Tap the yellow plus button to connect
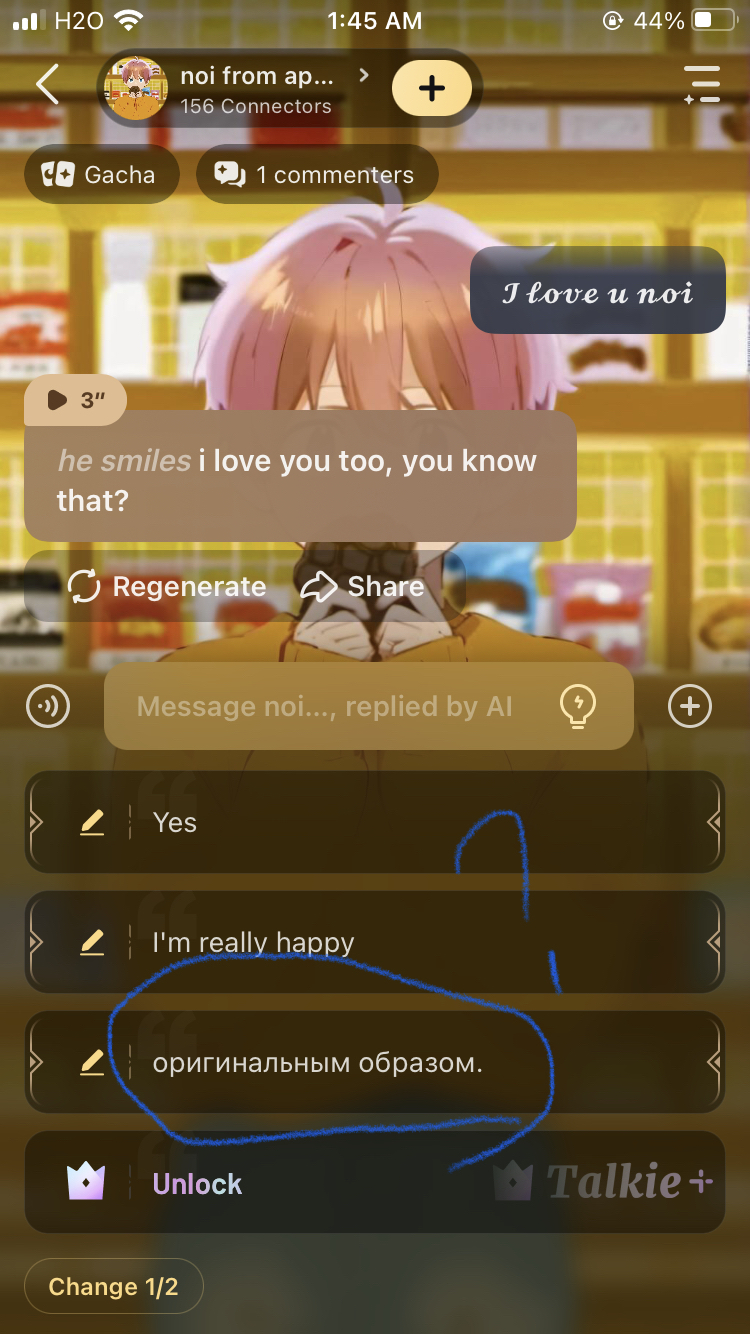The width and height of the screenshot is (750, 1334). tap(431, 89)
